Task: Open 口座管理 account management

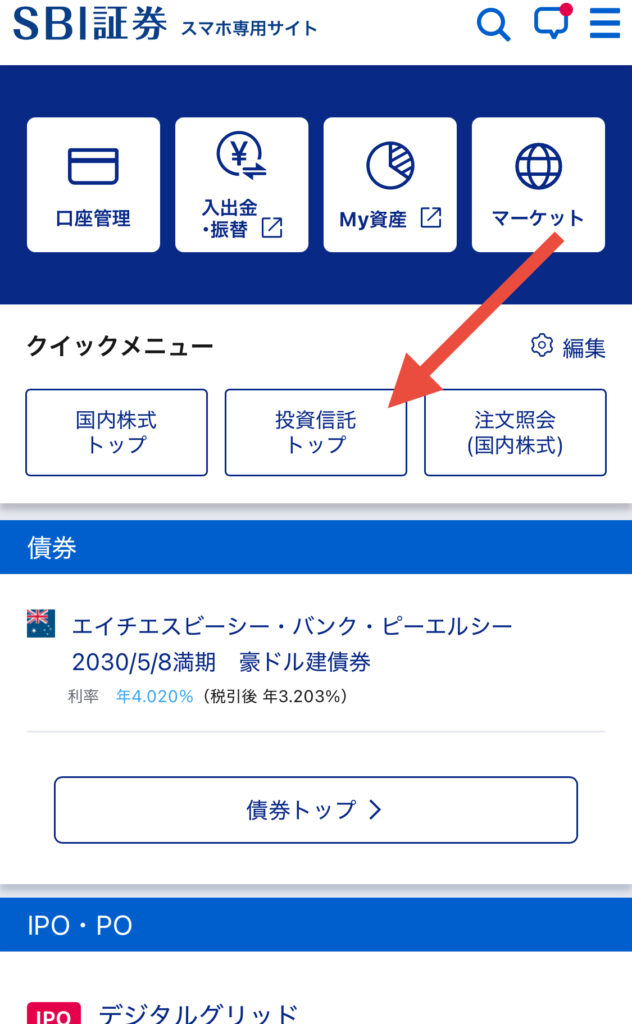Action: (x=93, y=185)
